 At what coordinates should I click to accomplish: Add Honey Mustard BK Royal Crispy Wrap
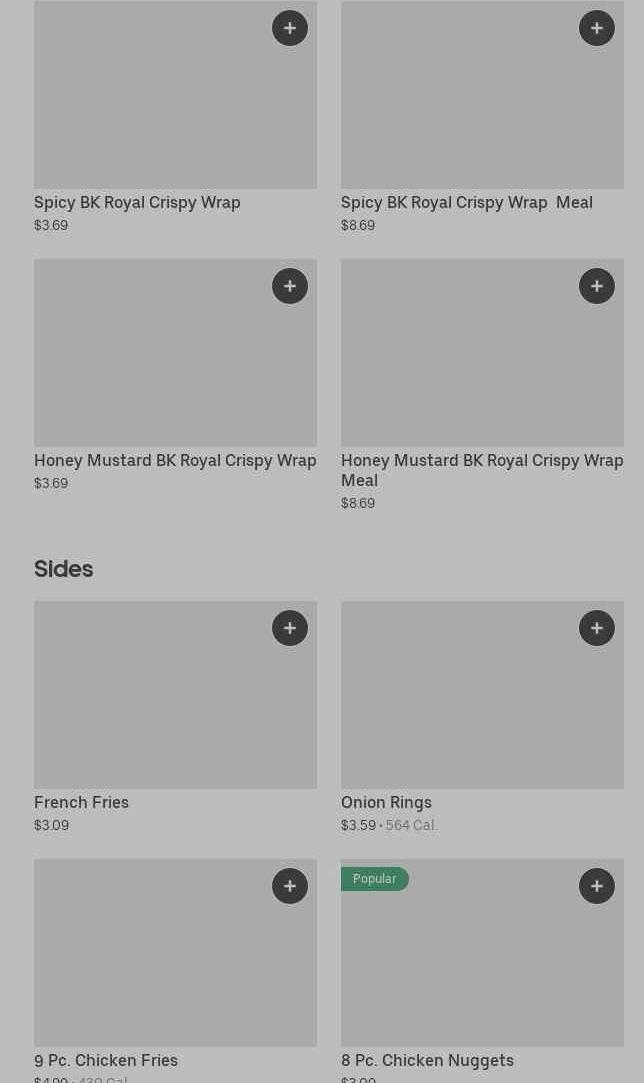tap(290, 286)
